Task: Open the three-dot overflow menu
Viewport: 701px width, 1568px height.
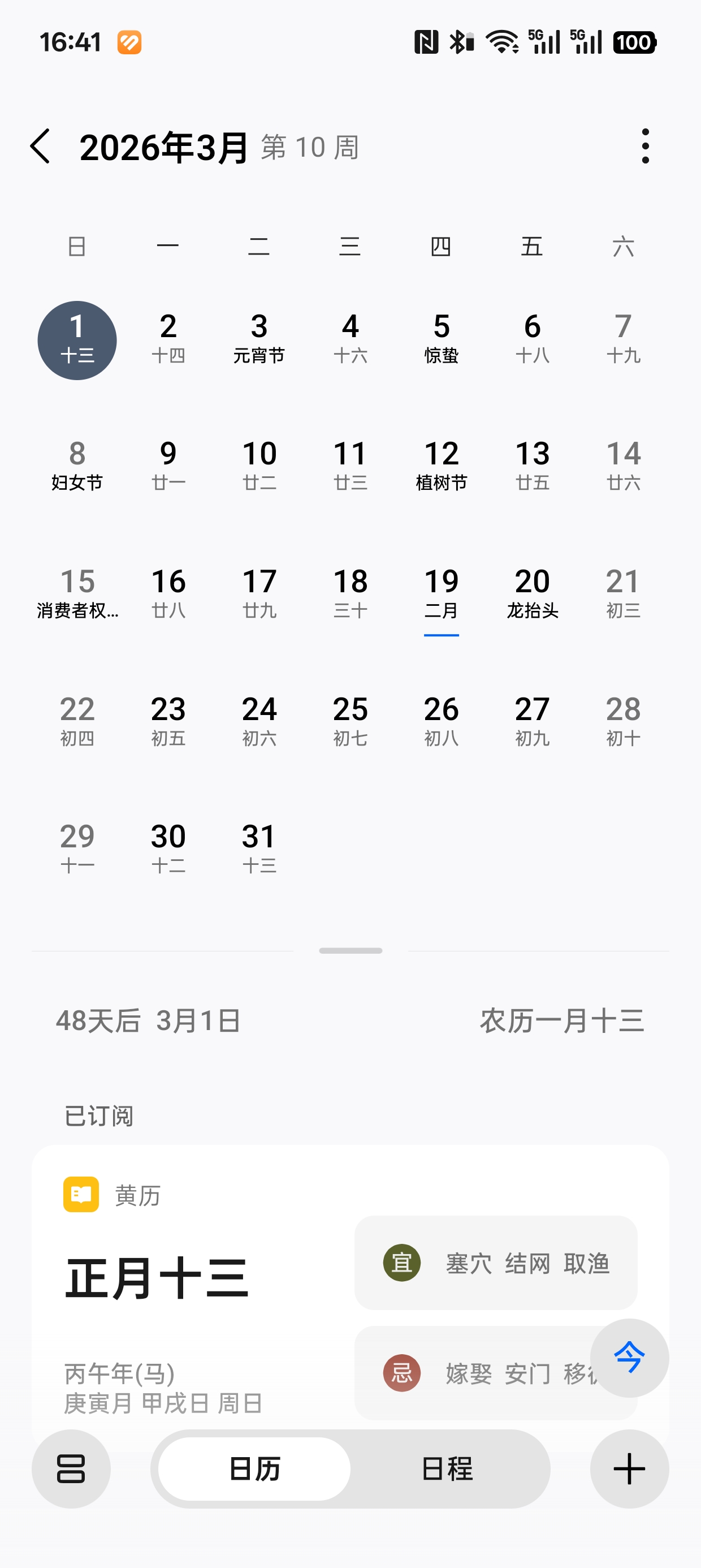Action: pyautogui.click(x=645, y=147)
